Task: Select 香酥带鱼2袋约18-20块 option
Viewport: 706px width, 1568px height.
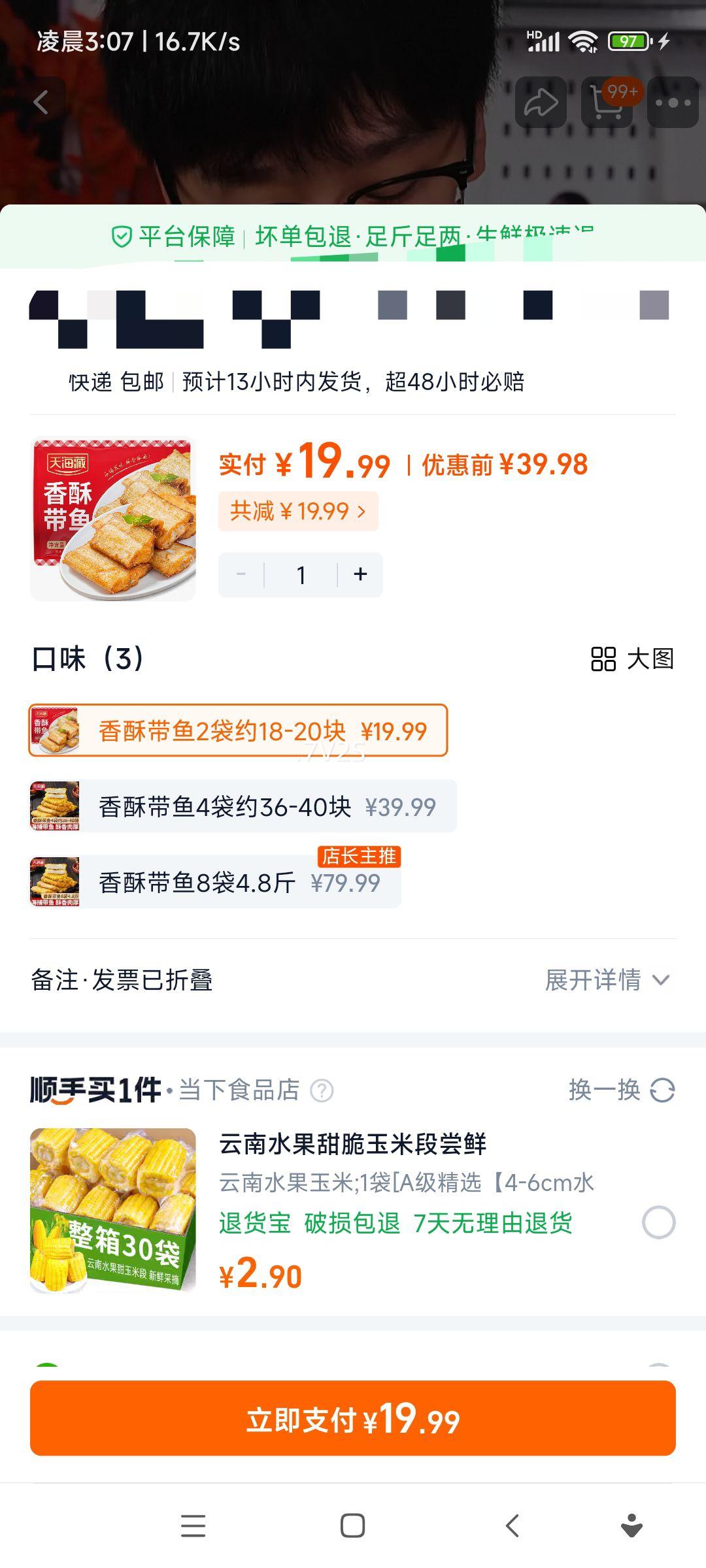Action: 238,730
